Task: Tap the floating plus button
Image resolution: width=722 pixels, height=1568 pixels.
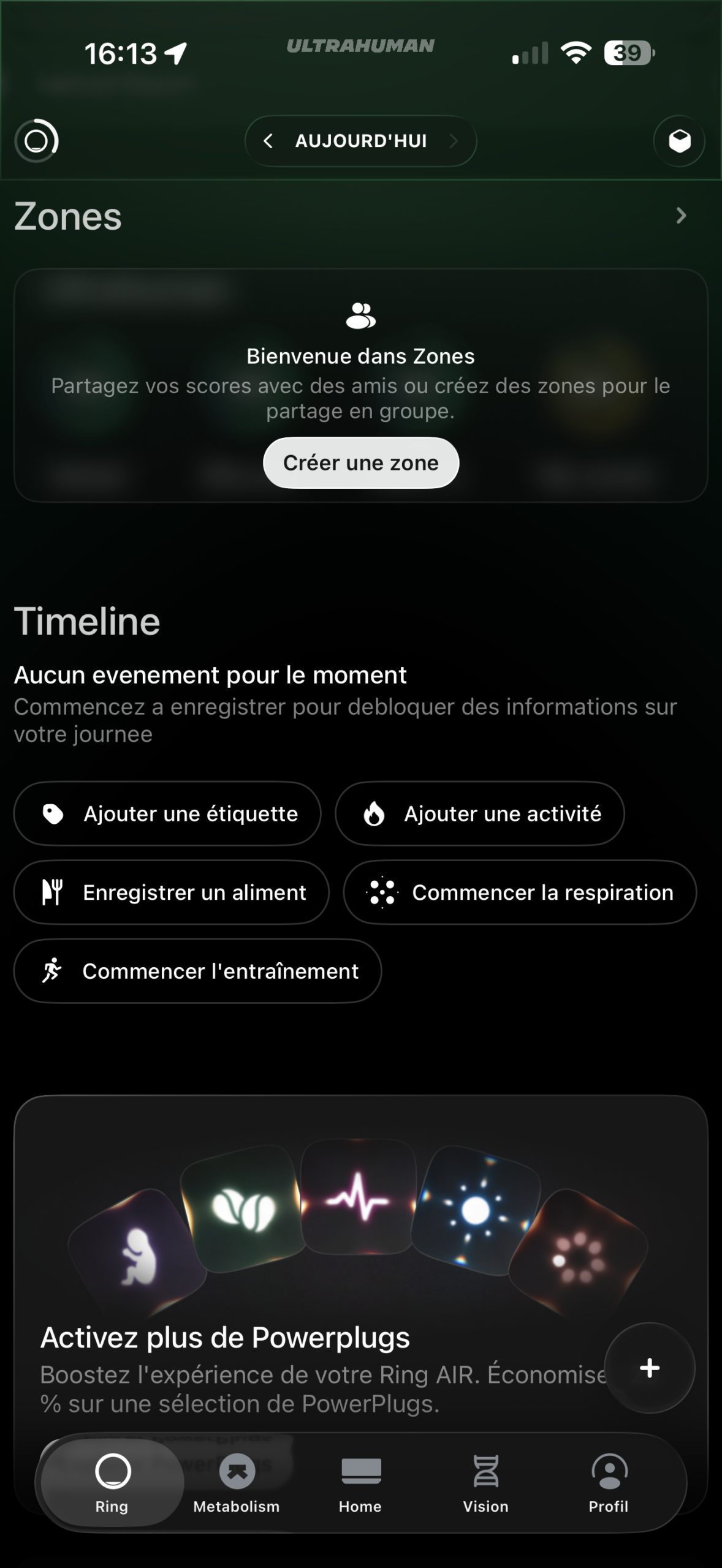Action: [649, 1367]
